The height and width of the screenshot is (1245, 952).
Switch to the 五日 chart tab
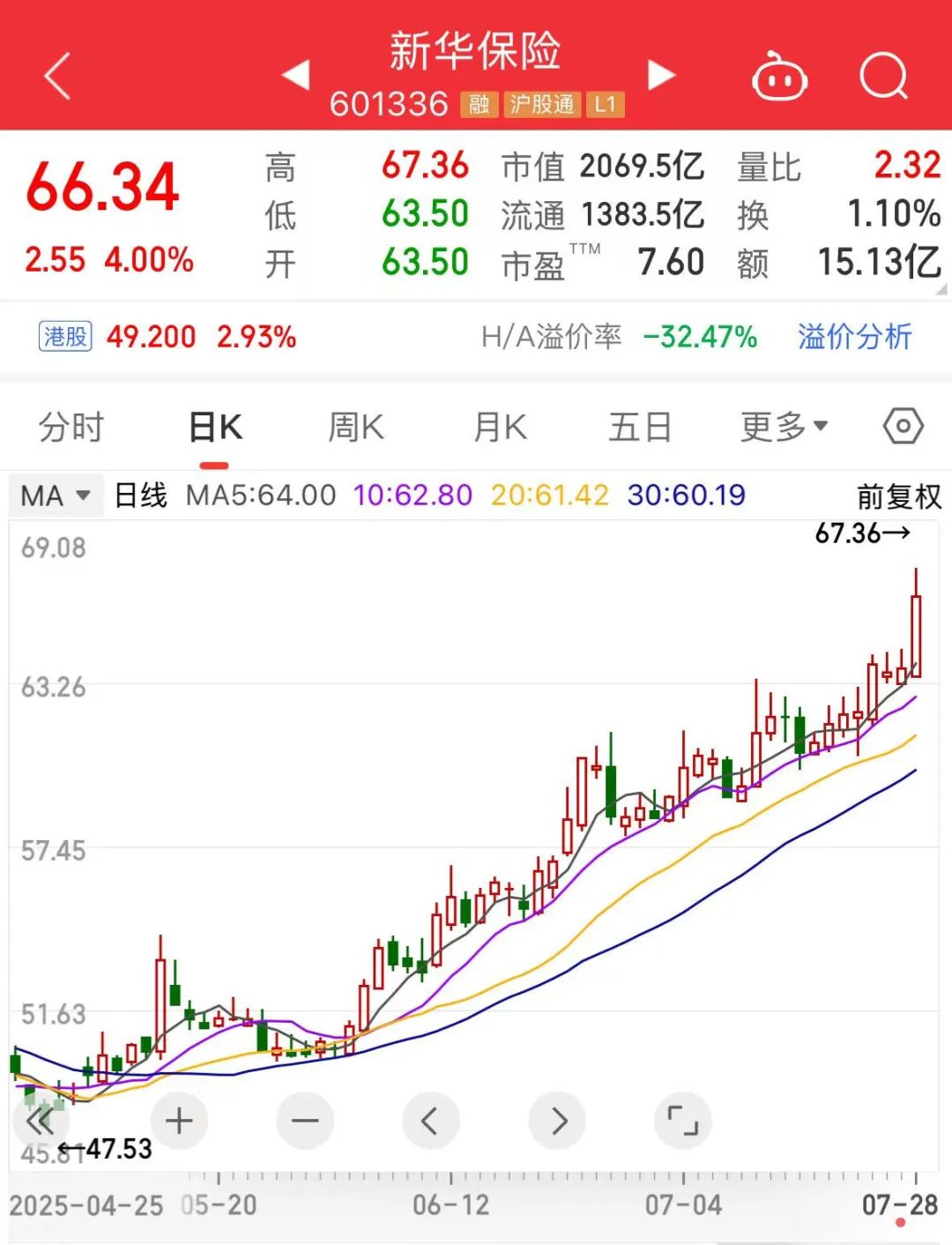click(640, 428)
